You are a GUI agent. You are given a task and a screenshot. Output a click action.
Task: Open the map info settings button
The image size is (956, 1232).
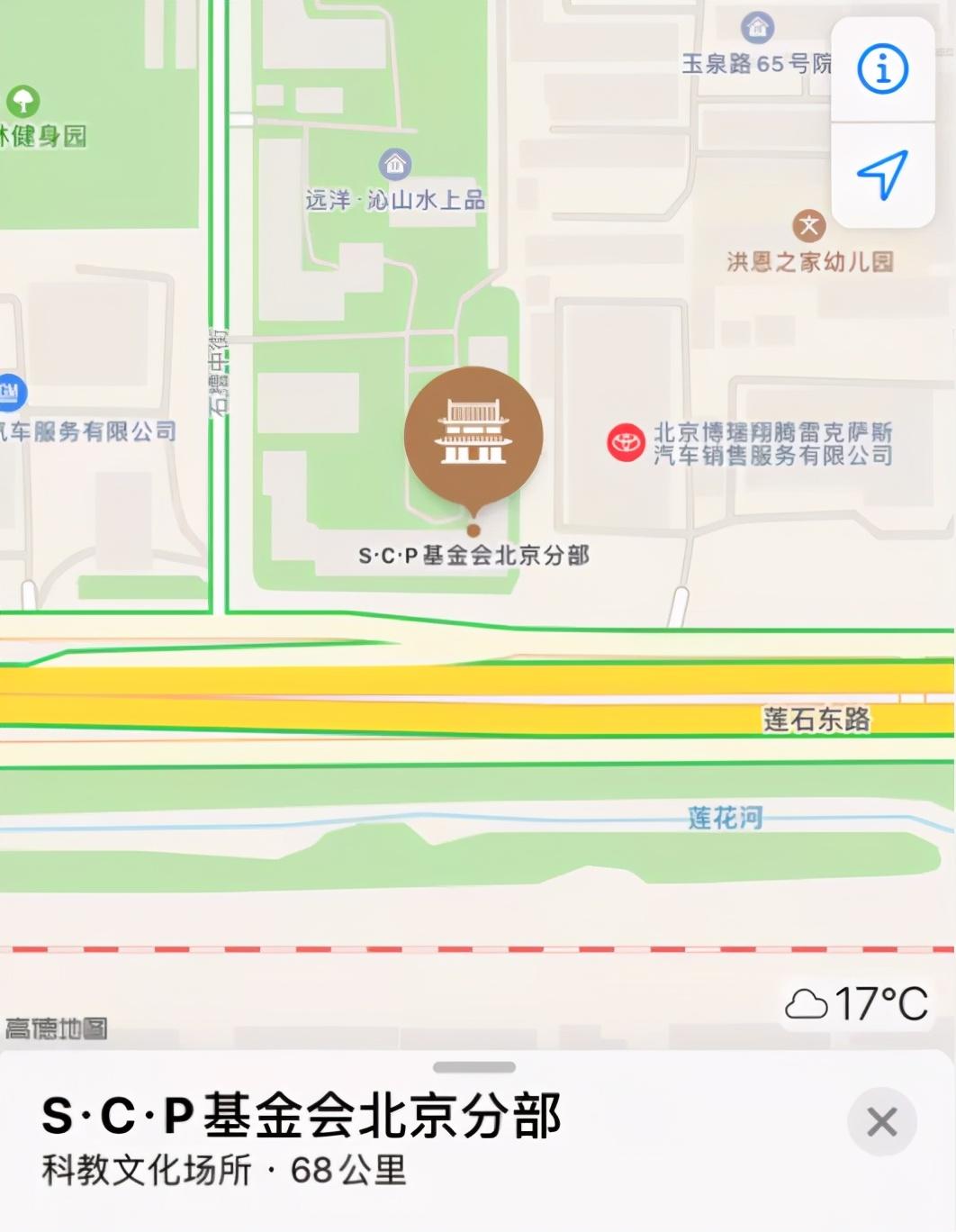[882, 69]
